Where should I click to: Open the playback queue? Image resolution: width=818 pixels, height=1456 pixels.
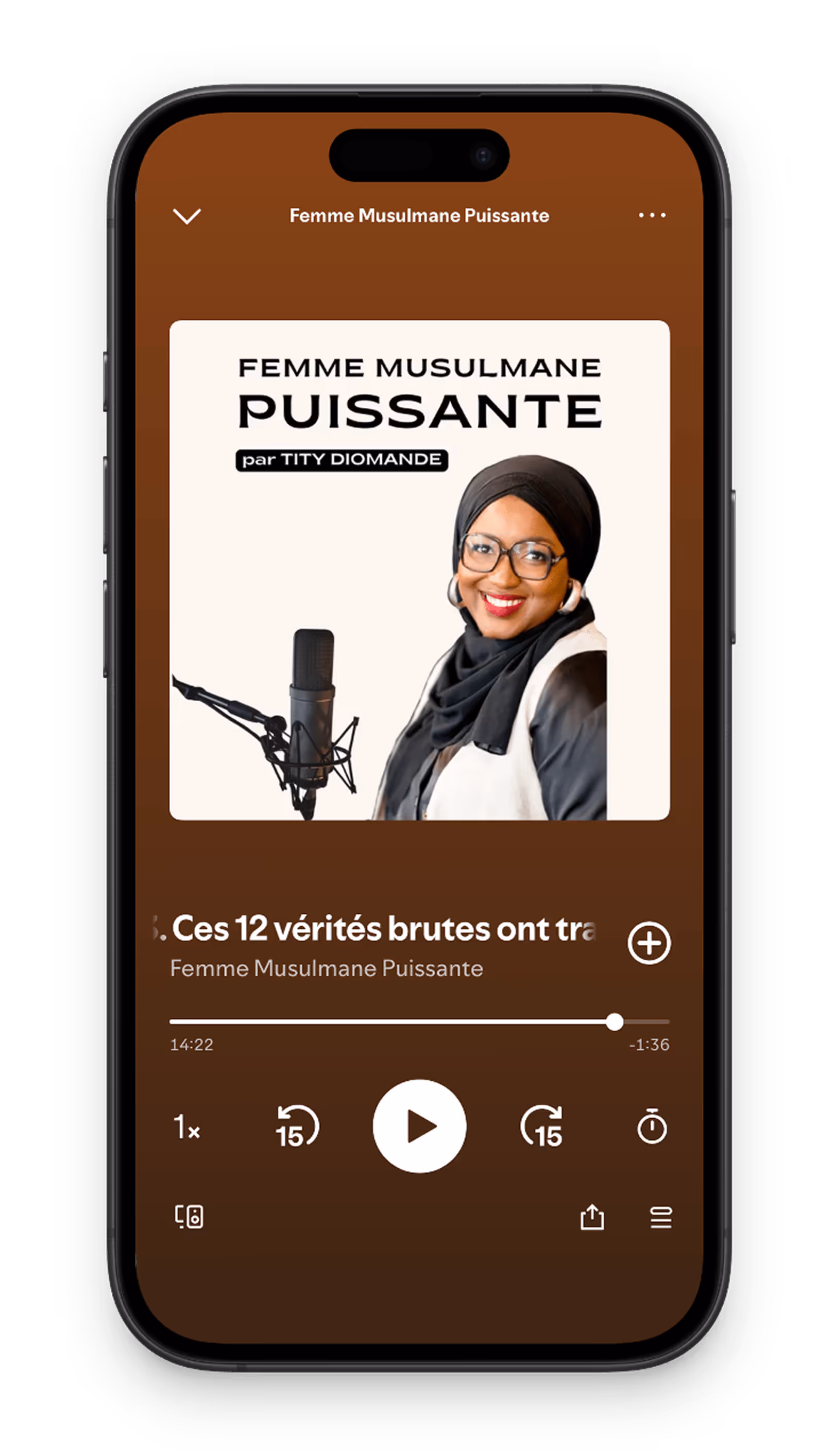(660, 1217)
